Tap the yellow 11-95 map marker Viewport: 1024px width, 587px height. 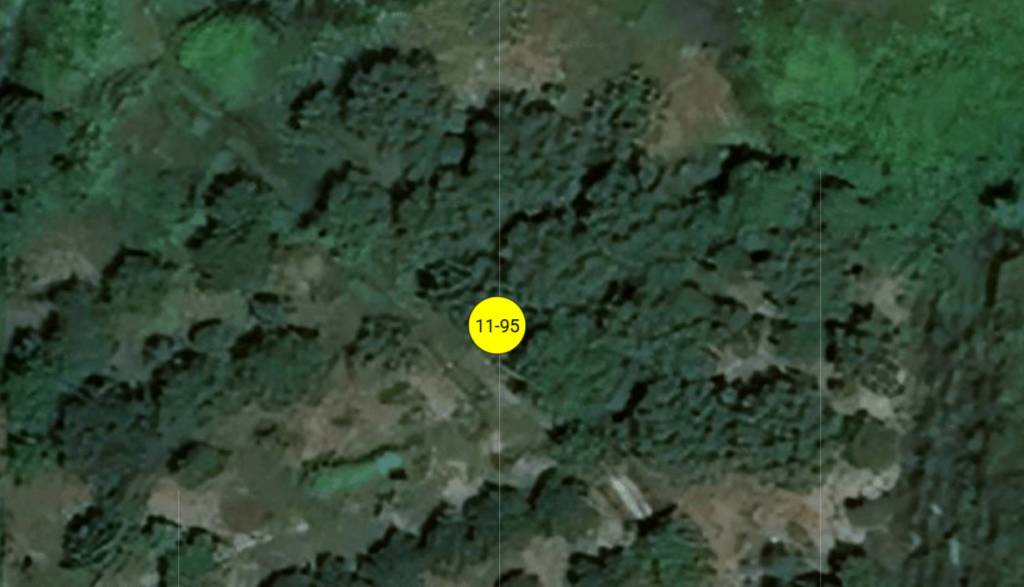click(497, 325)
